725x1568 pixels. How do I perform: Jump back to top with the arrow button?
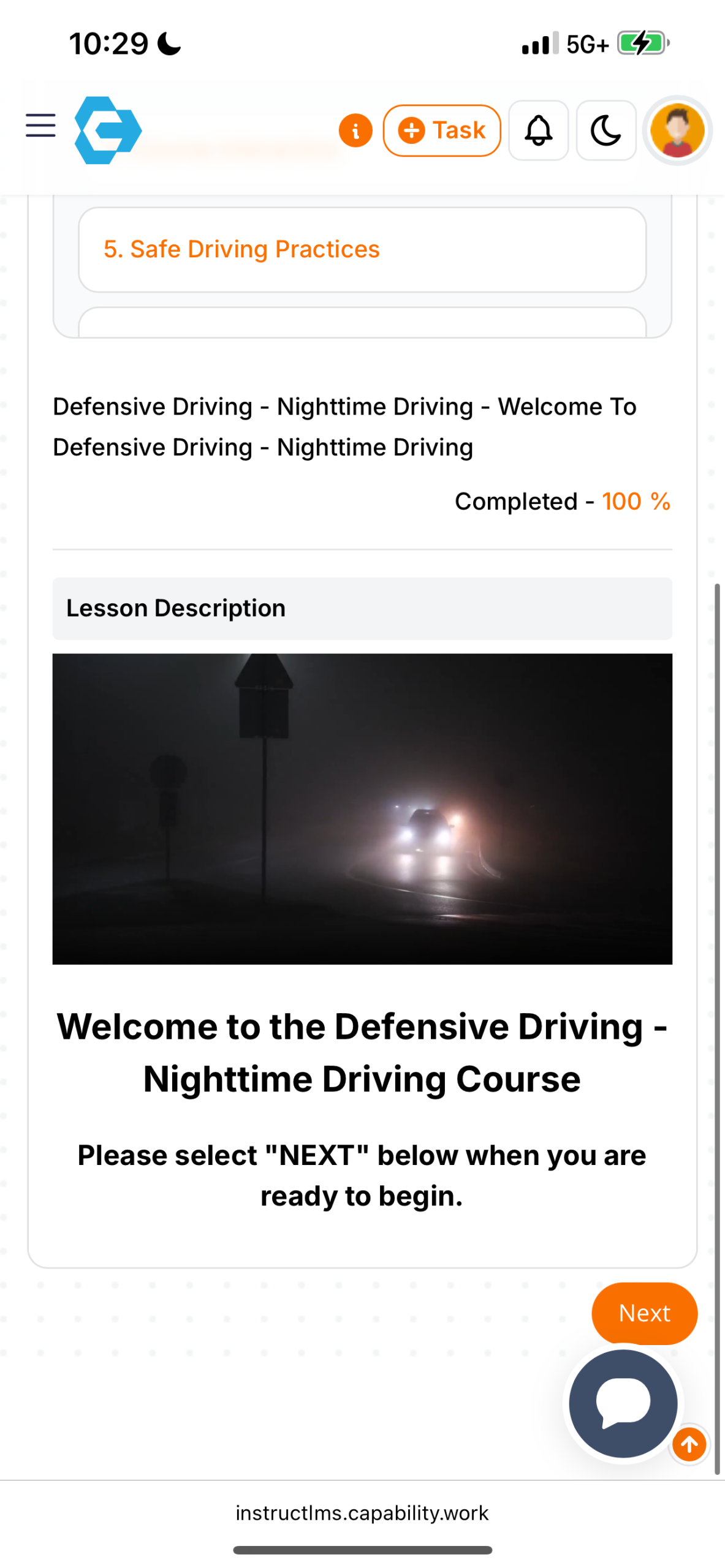[689, 1444]
